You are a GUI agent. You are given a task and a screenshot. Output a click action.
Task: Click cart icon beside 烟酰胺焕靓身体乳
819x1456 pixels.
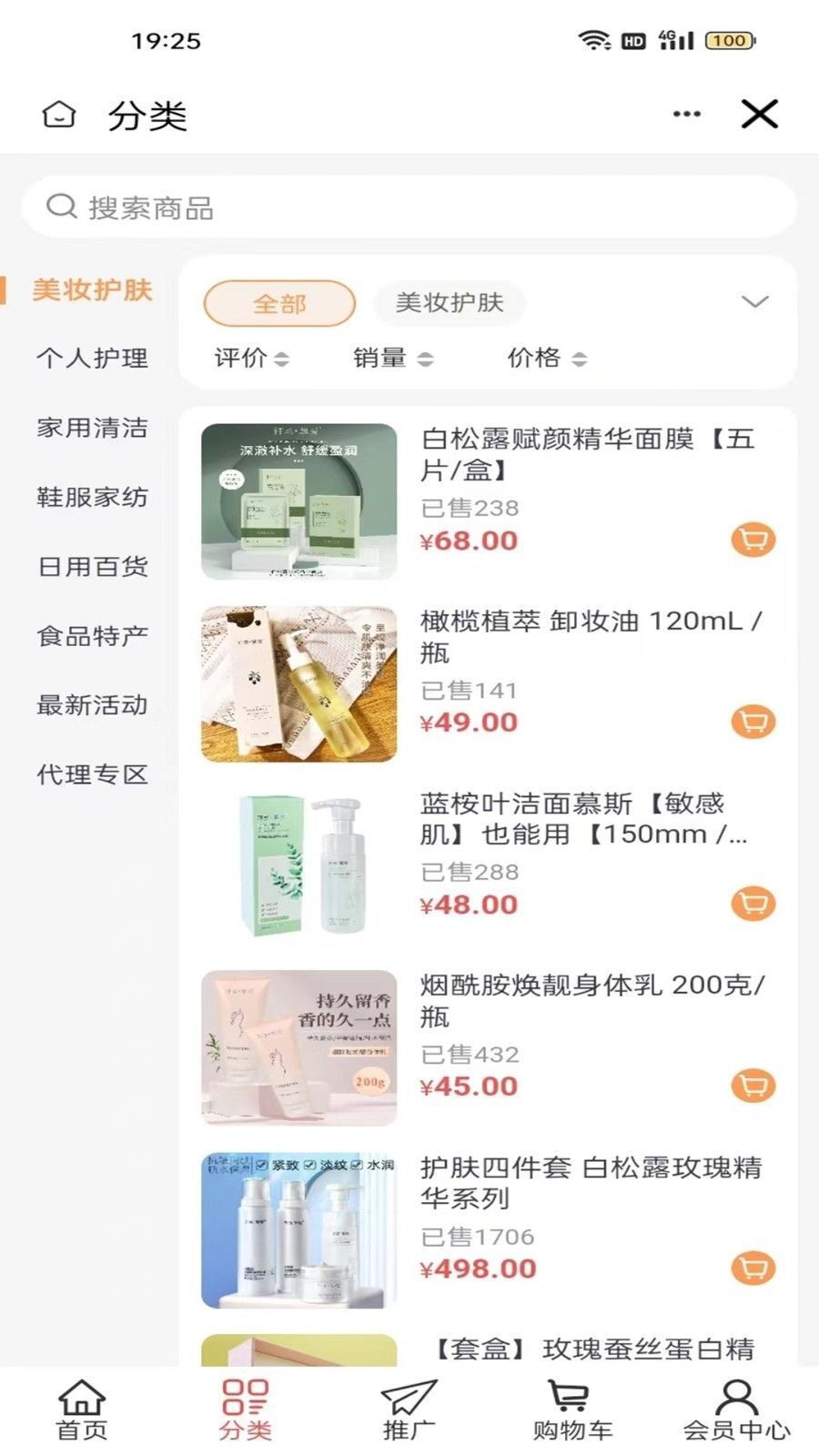point(752,1085)
